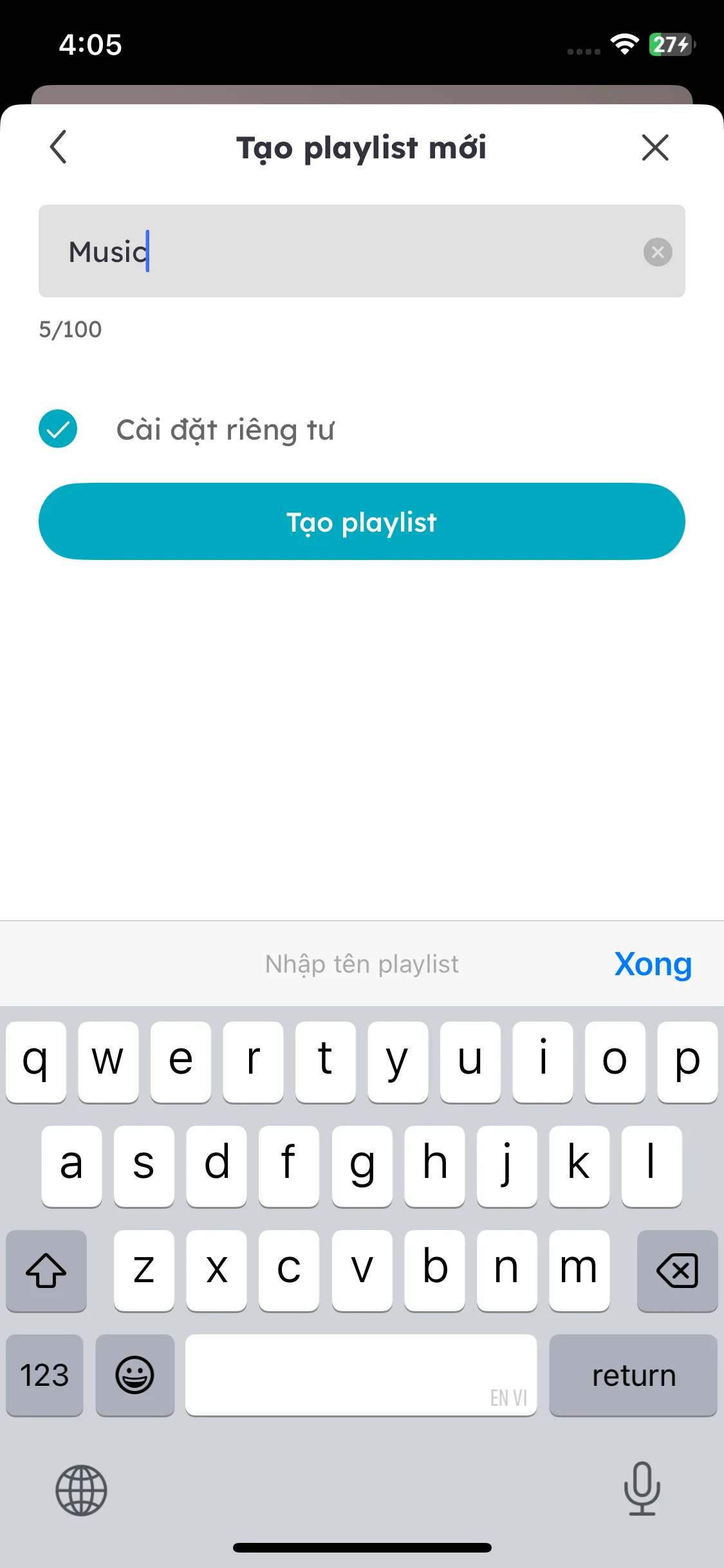Open the emoji keyboard
724x1568 pixels.
(x=135, y=1375)
